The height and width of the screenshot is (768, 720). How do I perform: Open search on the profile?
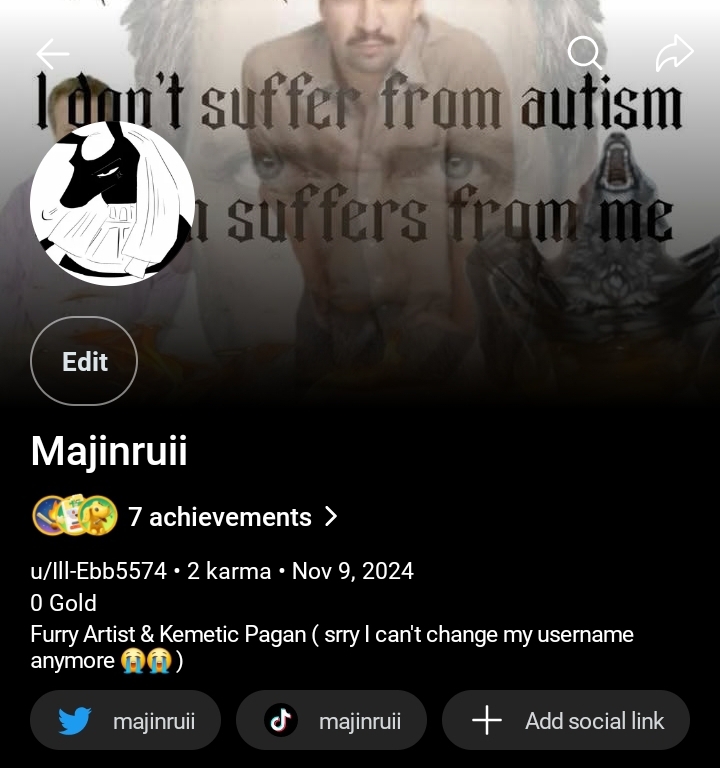[584, 53]
